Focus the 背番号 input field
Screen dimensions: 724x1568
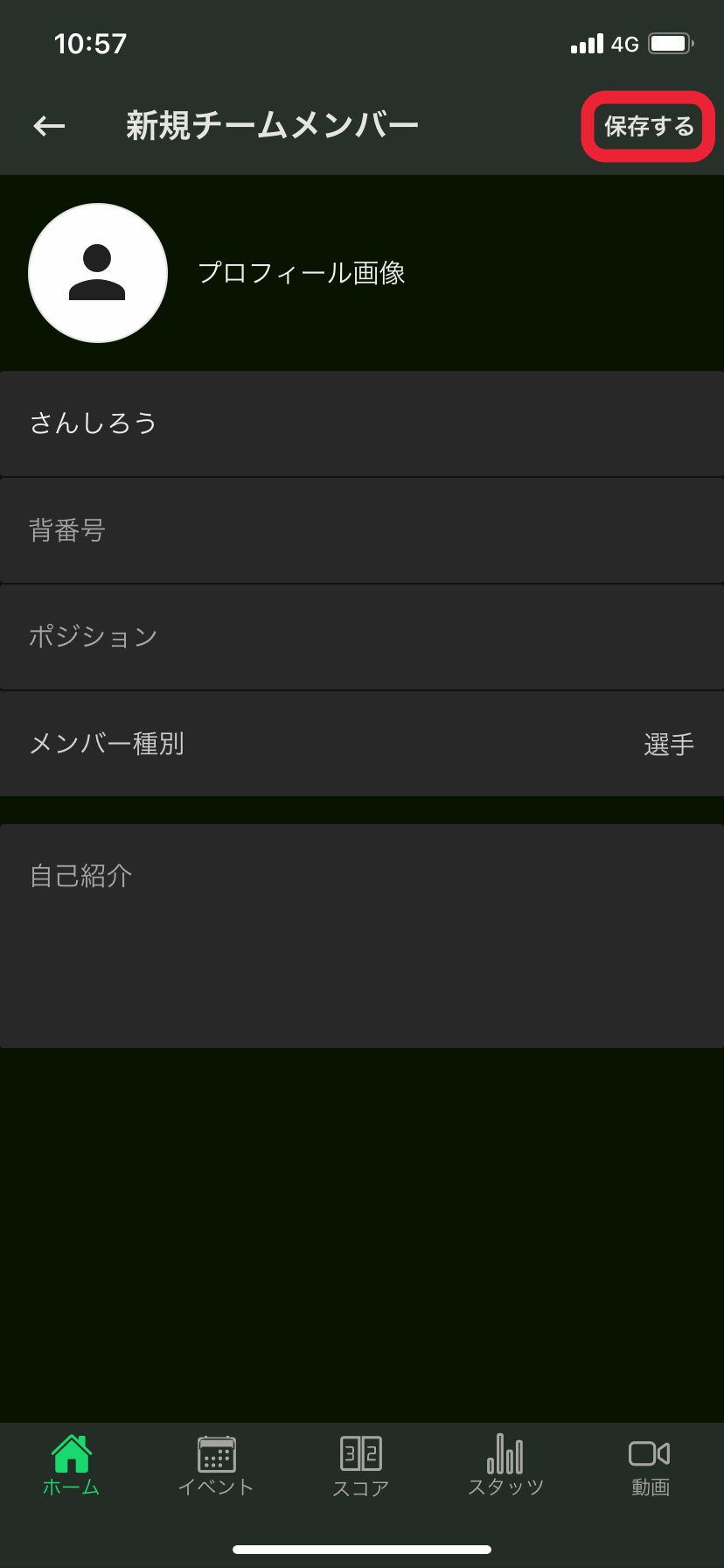click(x=362, y=530)
